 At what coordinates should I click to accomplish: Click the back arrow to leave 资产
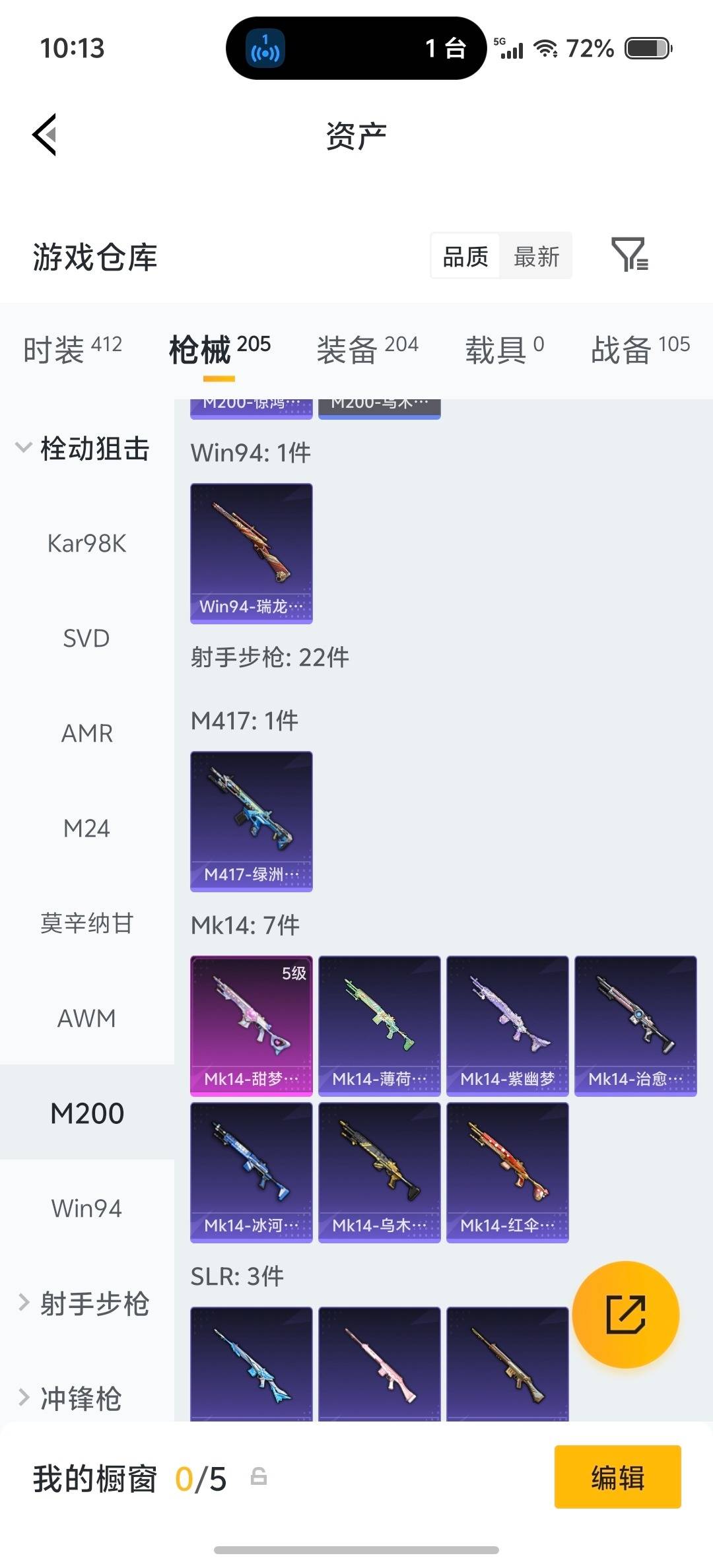[x=44, y=135]
